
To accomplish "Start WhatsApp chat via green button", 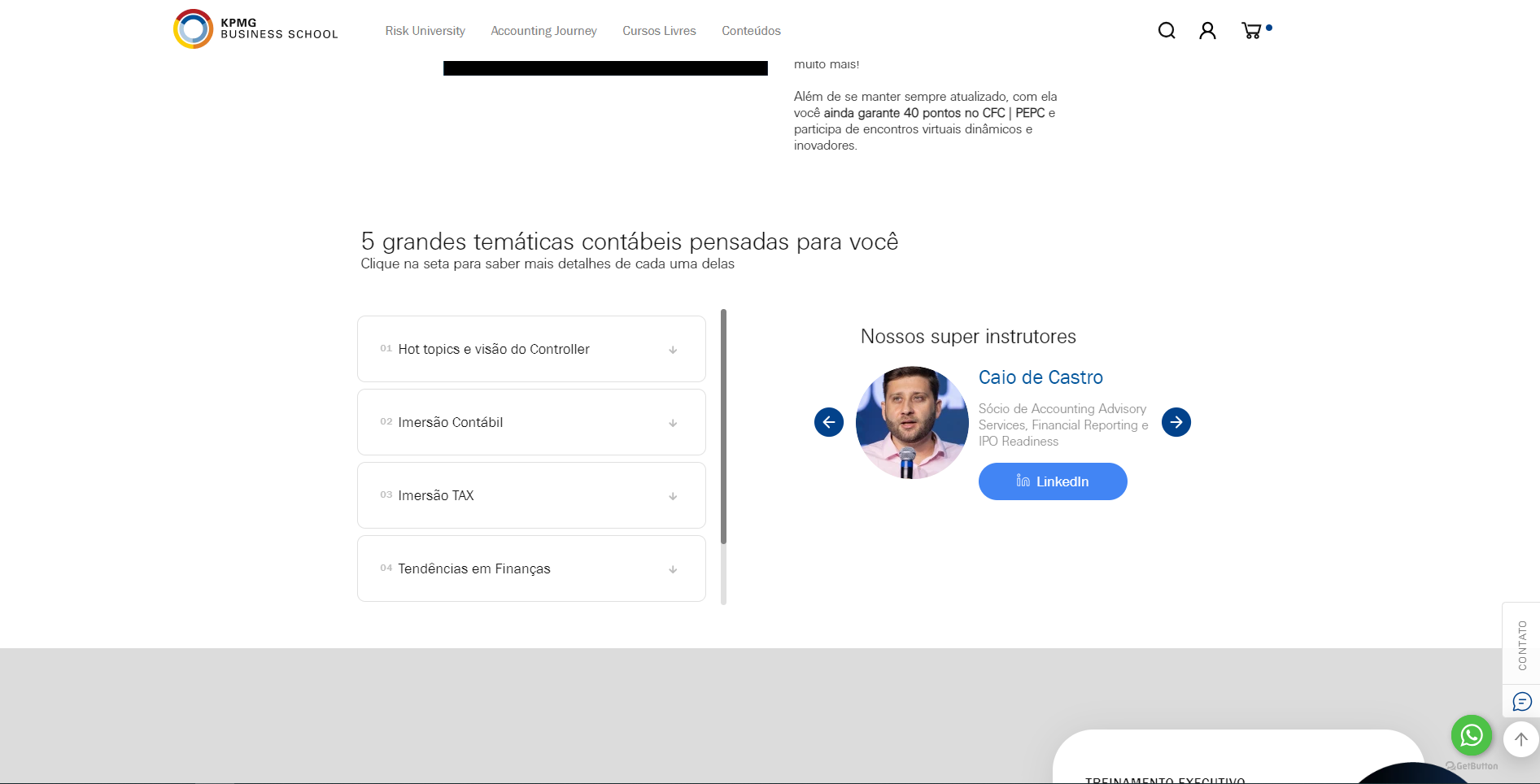I will tap(1471, 735).
